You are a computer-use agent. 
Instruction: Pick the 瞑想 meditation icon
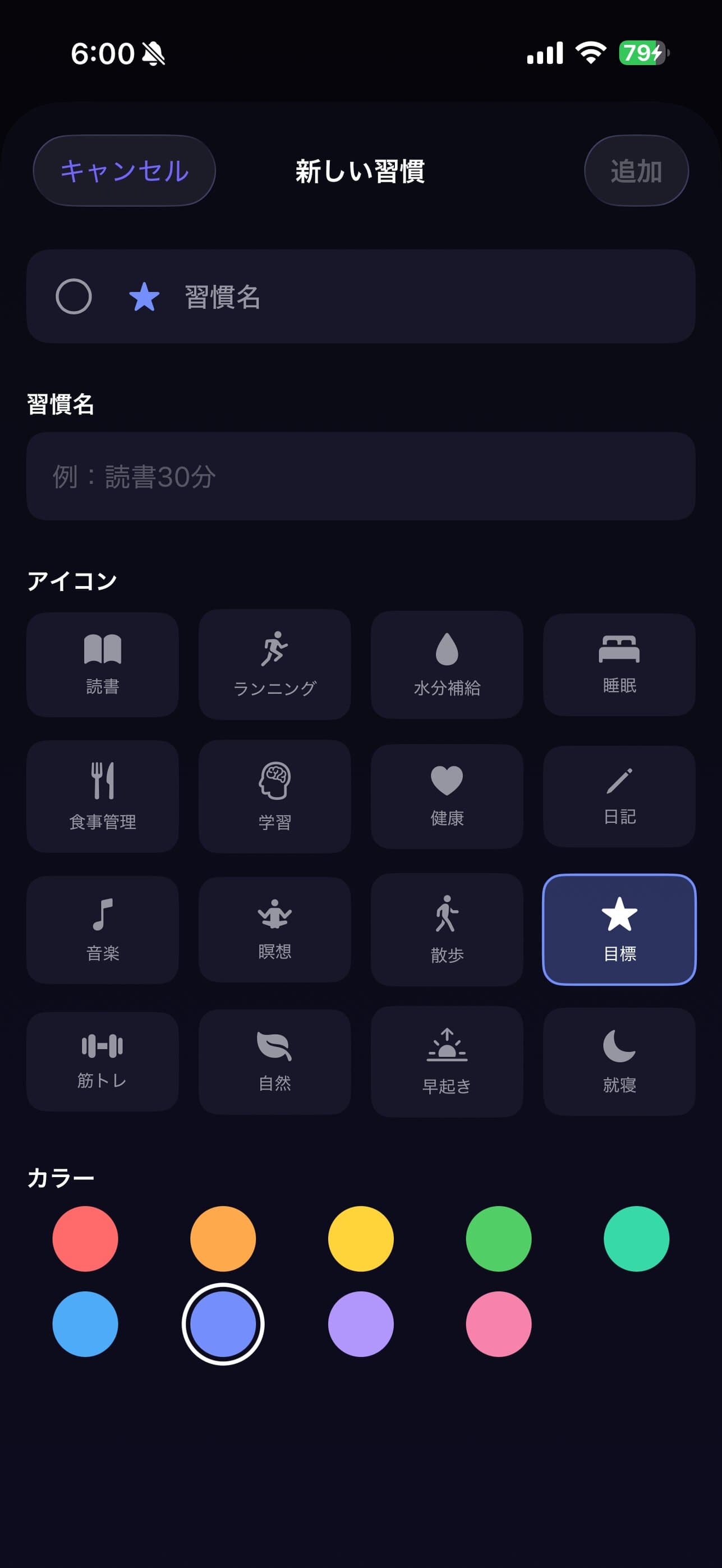[274, 929]
